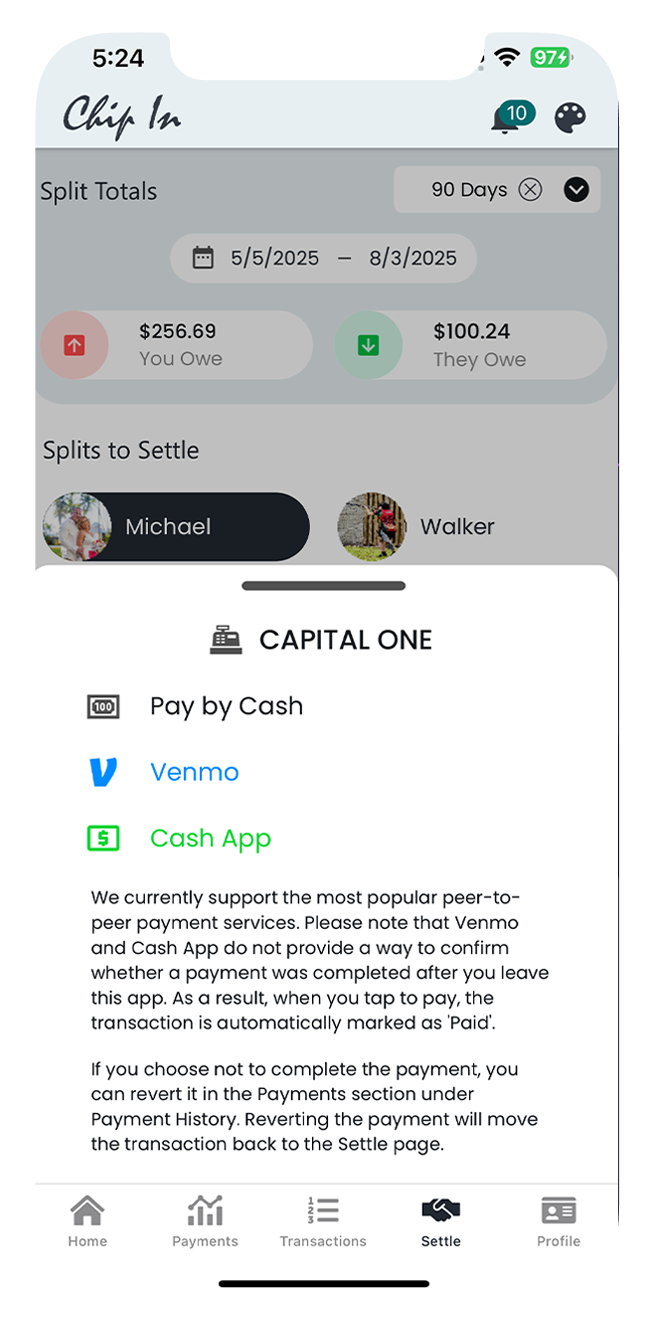Viewport: 656px width, 1326px height.
Task: Pay with Venmo
Action: (x=194, y=772)
